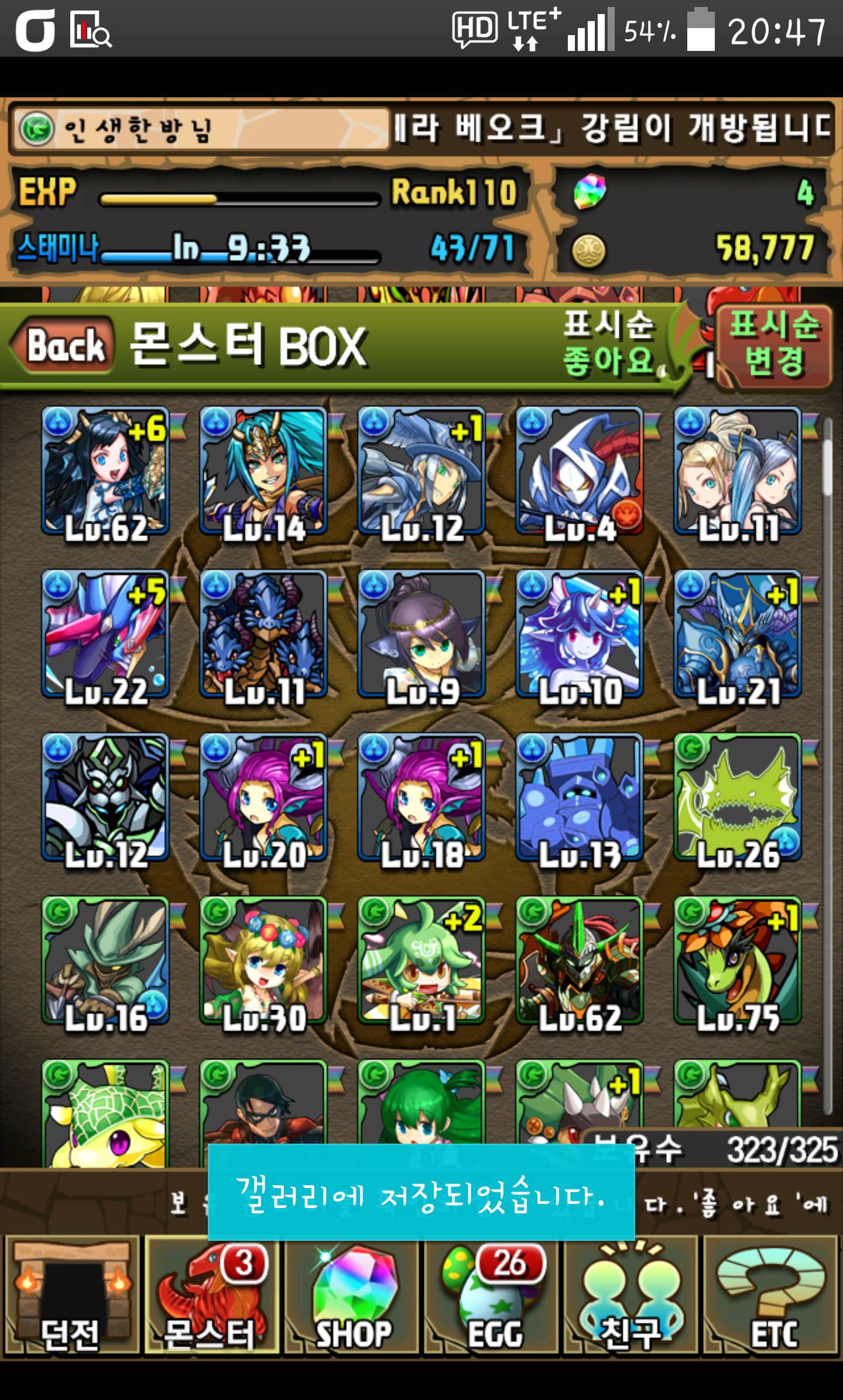The image size is (843, 1400).
Task: Open the Lv.14 blue monster
Action: [x=263, y=472]
